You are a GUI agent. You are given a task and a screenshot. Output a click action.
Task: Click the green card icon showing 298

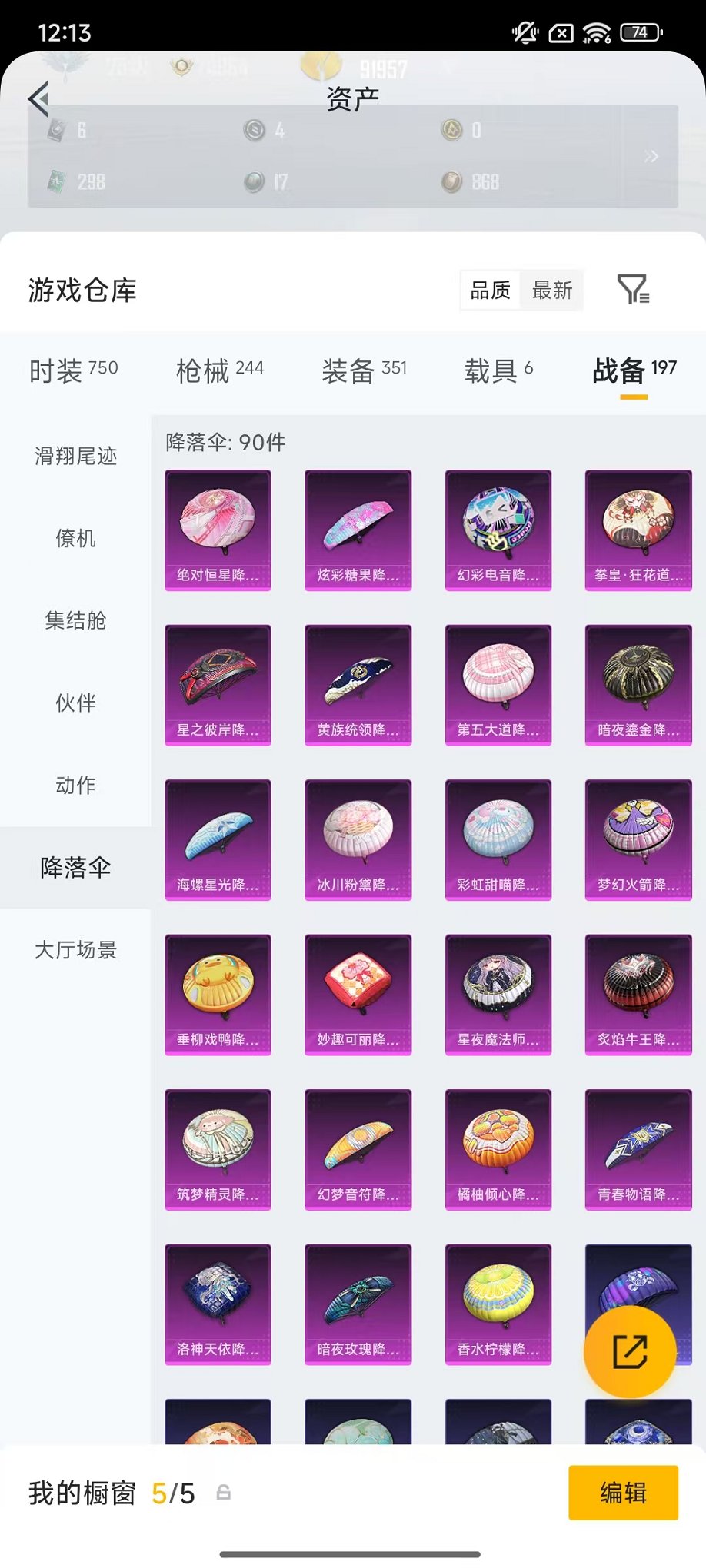(x=55, y=182)
